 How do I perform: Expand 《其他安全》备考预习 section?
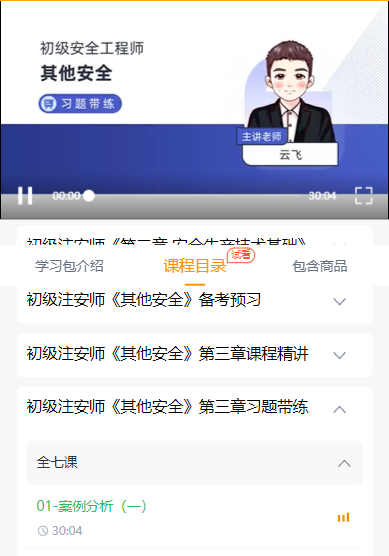[x=195, y=301]
